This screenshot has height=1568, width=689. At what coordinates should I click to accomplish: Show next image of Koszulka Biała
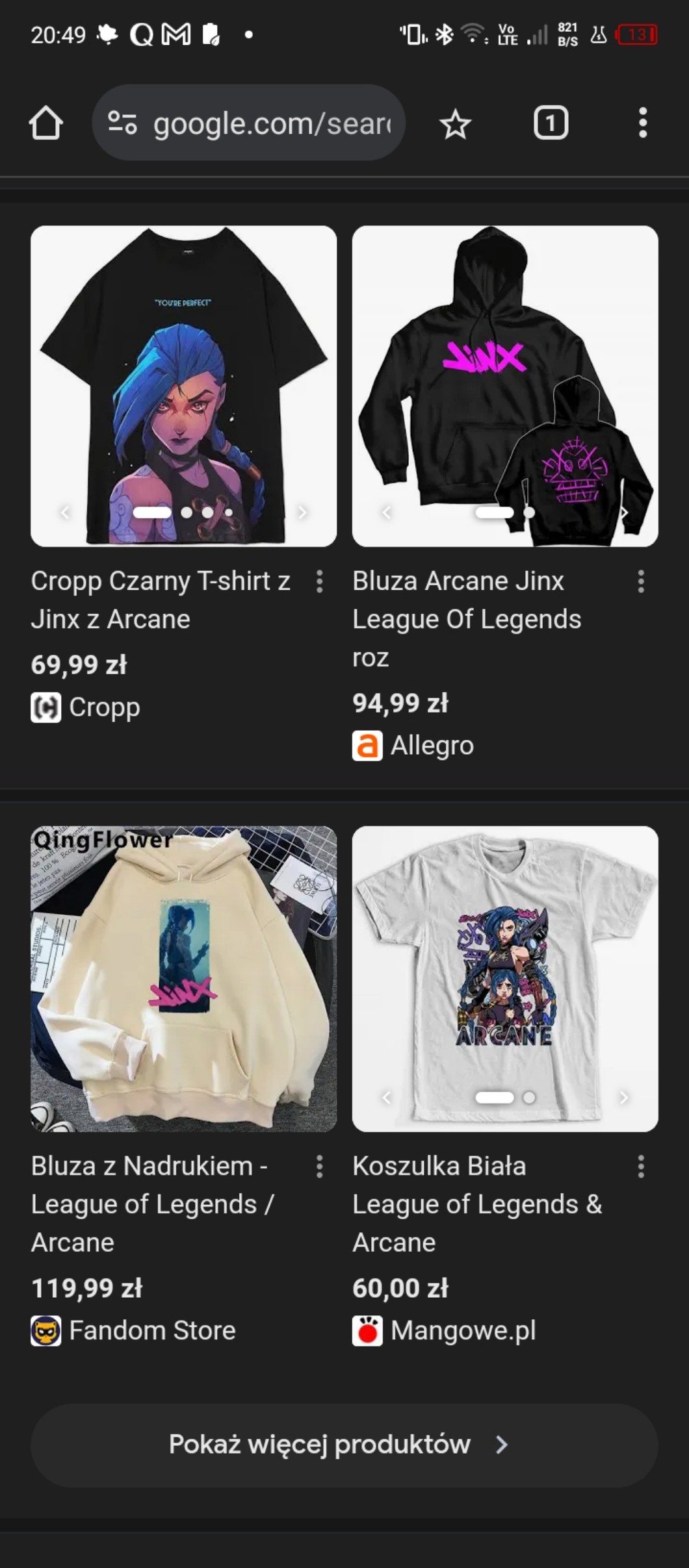624,1098
